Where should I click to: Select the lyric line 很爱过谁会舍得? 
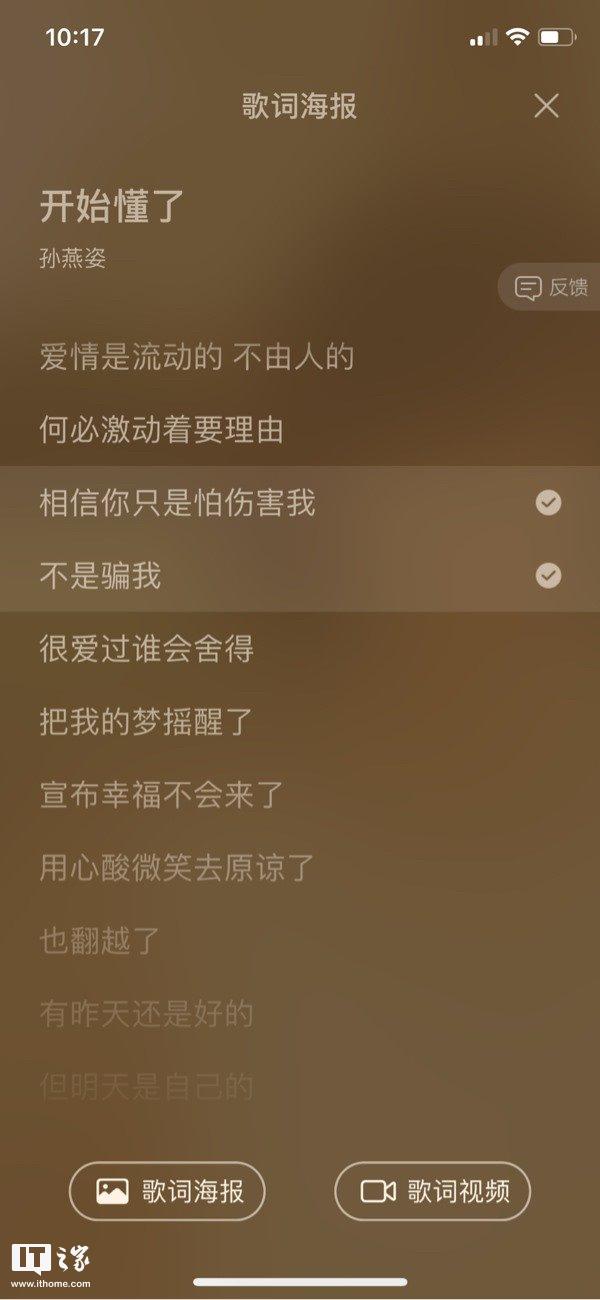click(x=300, y=649)
